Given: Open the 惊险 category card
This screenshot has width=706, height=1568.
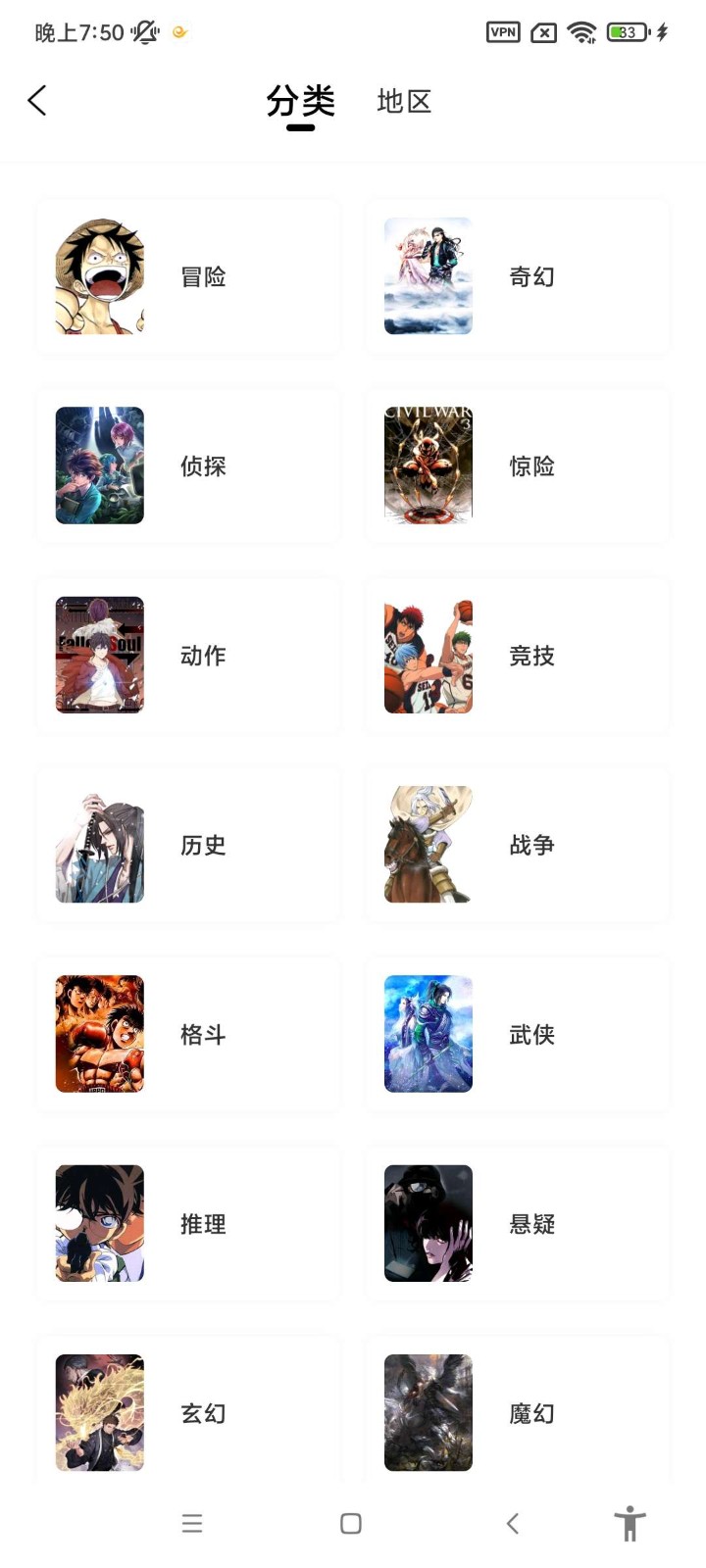Looking at the screenshot, I should 517,465.
